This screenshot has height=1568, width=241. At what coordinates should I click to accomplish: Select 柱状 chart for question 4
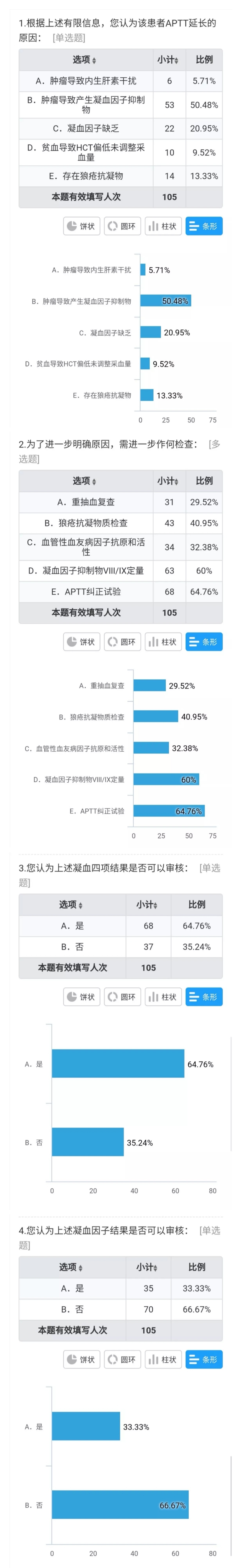[x=162, y=1359]
